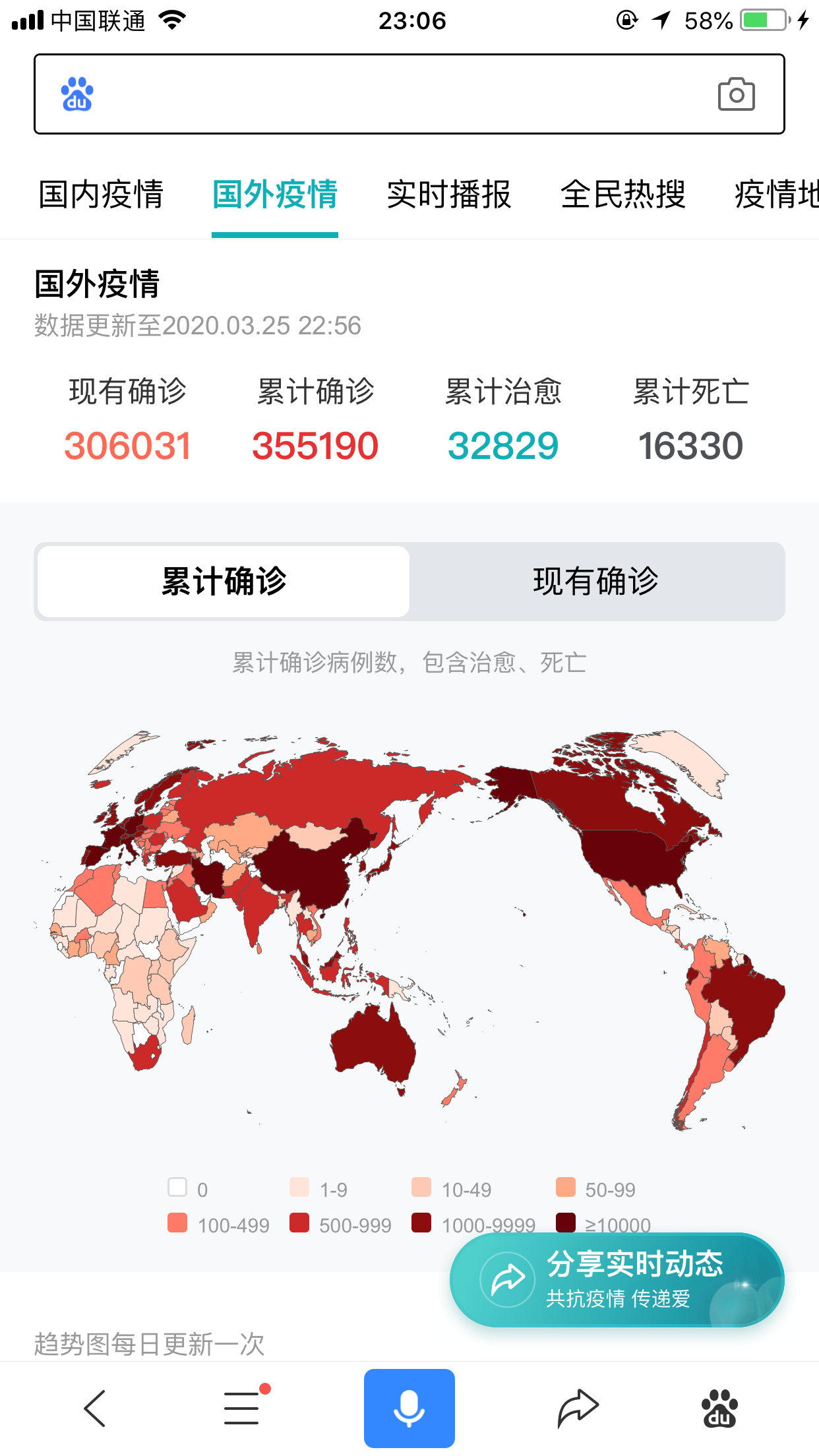Open the 实时播报 tab
819x1456 pixels.
(x=448, y=195)
